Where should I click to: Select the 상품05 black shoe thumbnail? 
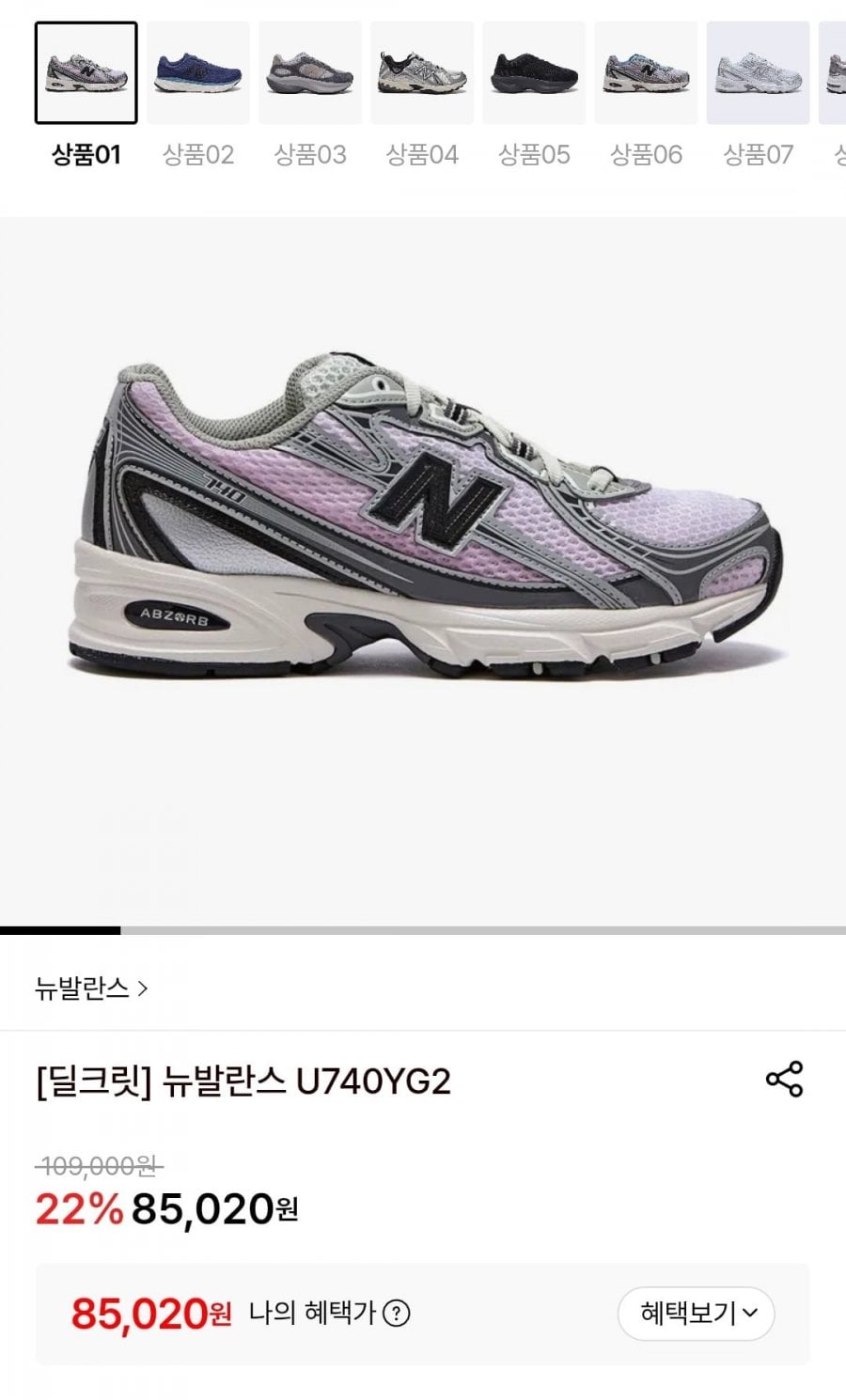point(534,73)
